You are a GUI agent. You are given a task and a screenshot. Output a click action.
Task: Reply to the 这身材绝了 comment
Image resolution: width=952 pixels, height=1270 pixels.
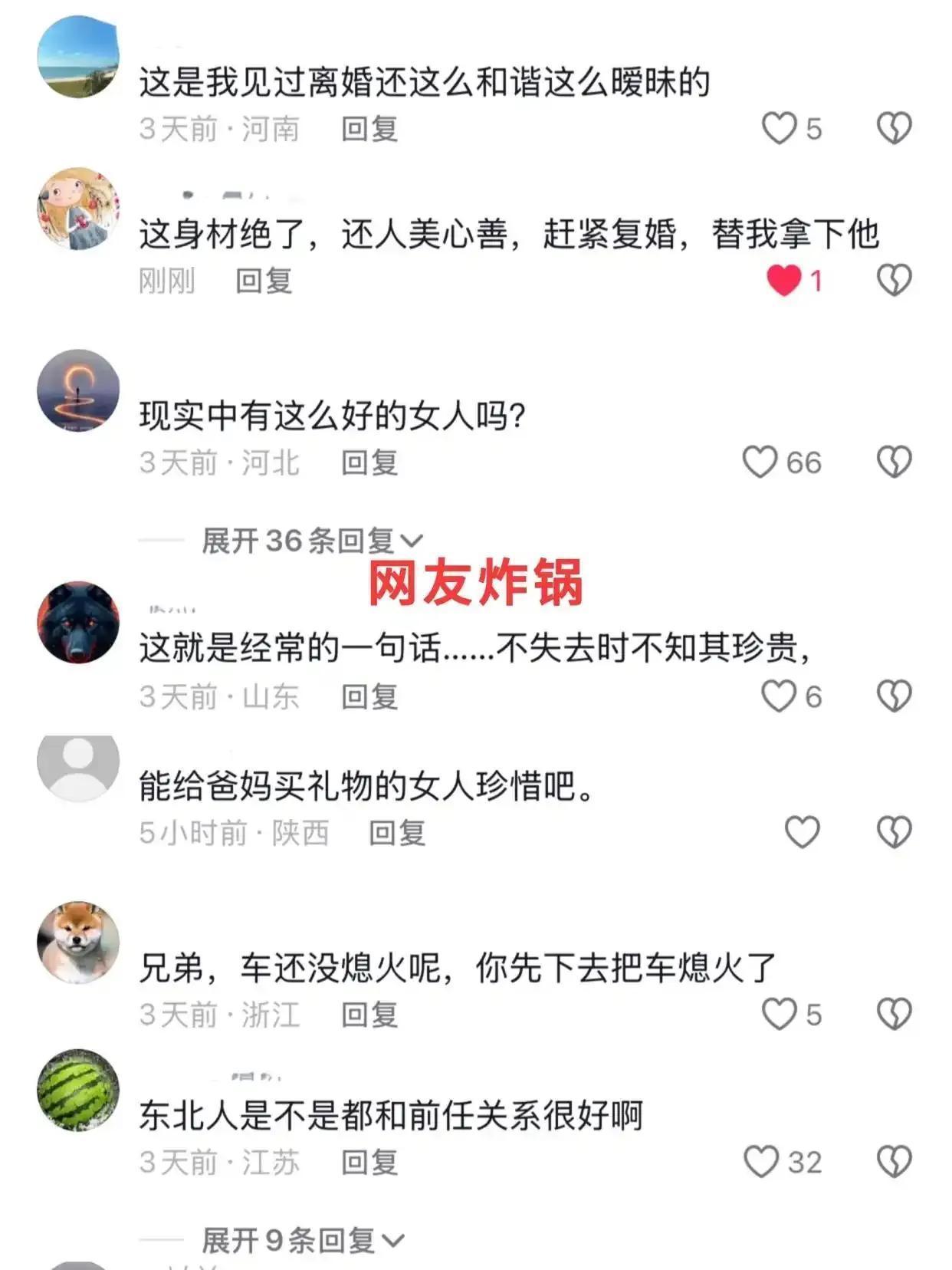(264, 281)
